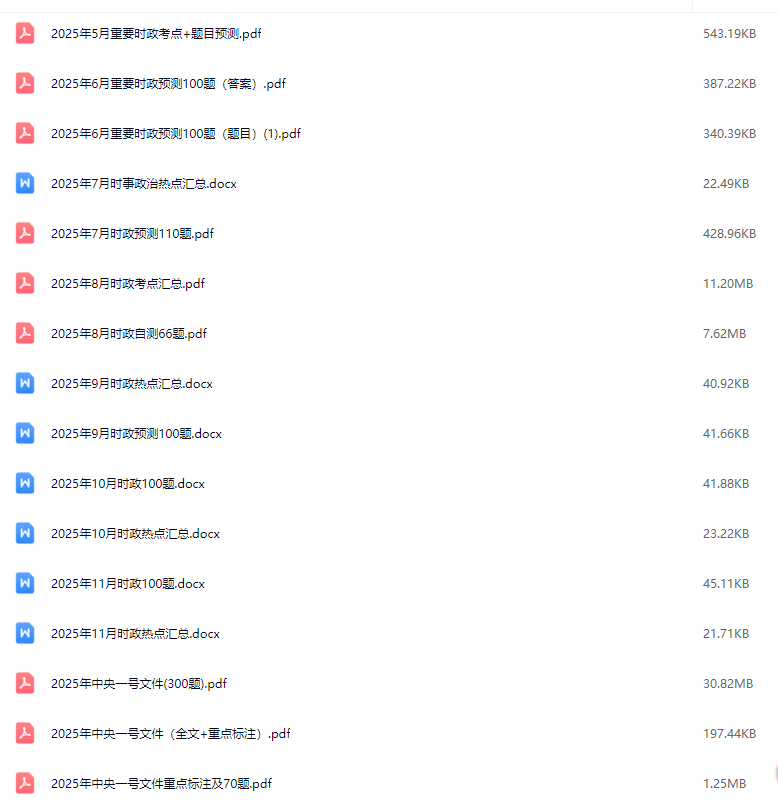
Task: Select the Word icon next to 2025年10月时政100题.docx
Action: coord(24,483)
